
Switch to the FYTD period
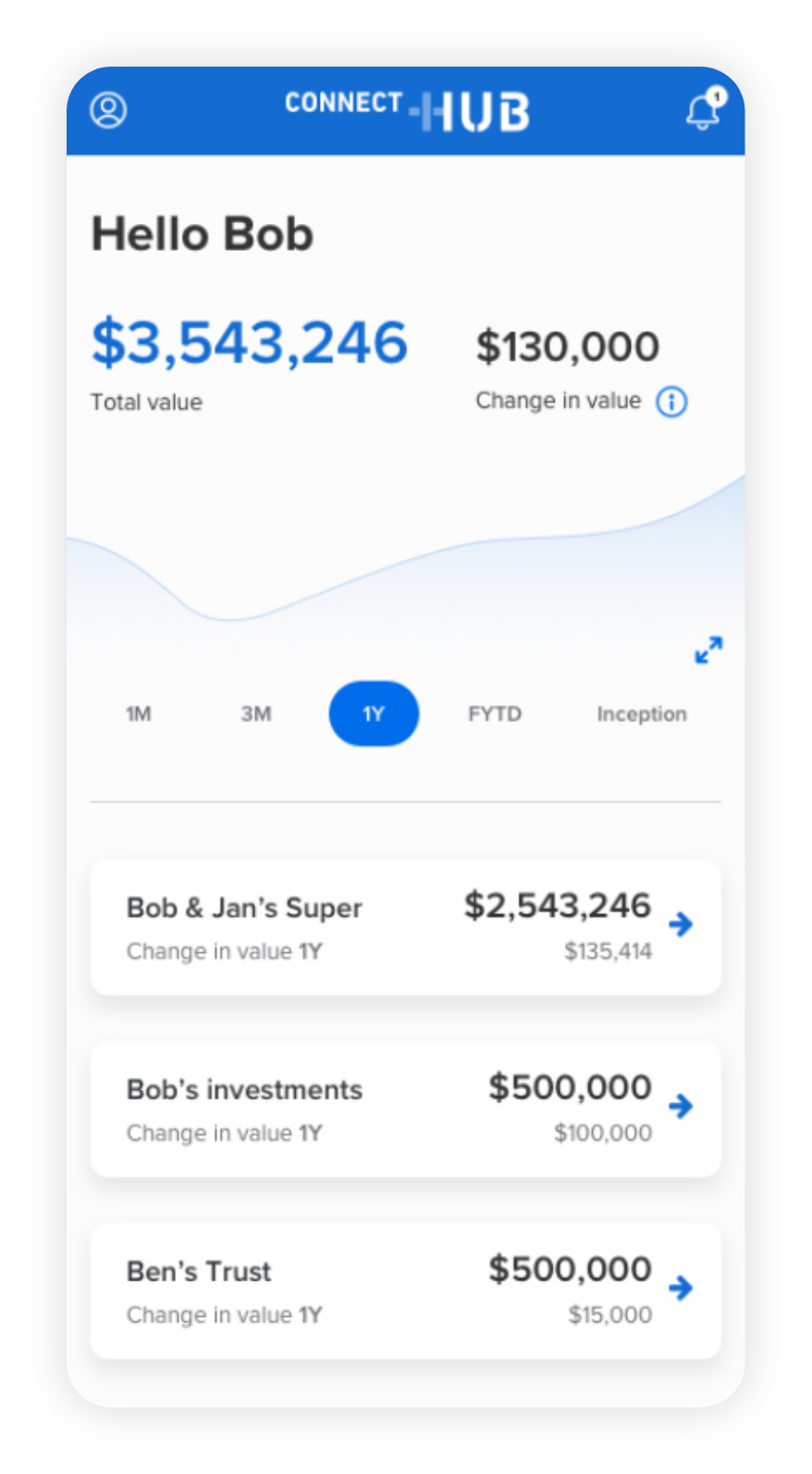(495, 713)
